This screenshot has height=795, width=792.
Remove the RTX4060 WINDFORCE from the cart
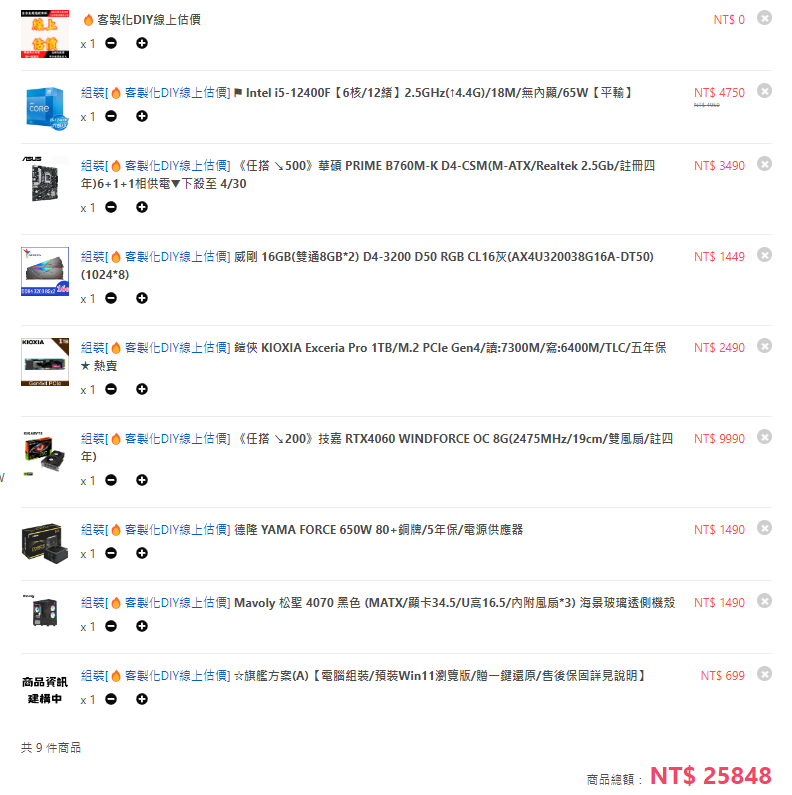(764, 437)
